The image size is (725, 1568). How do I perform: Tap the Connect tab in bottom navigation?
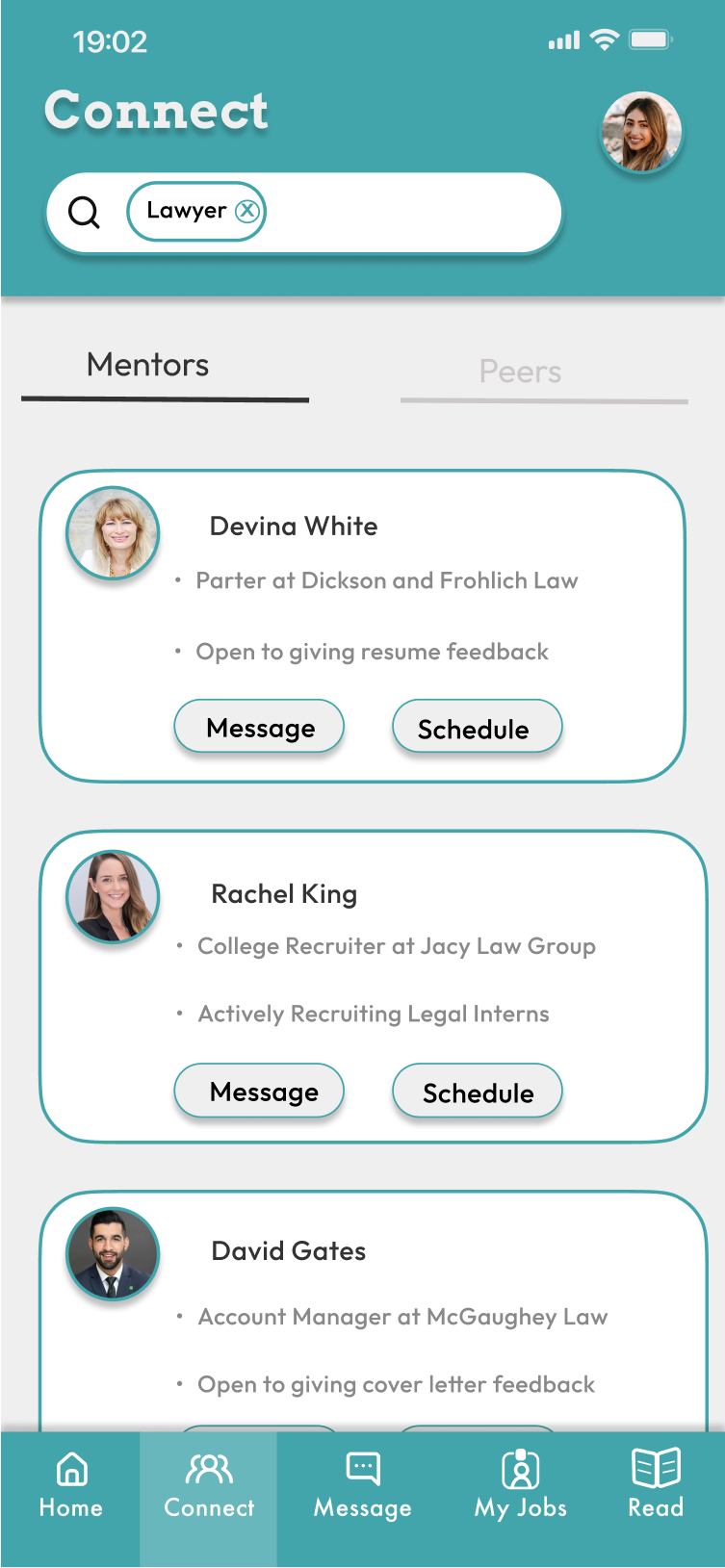[x=209, y=1499]
